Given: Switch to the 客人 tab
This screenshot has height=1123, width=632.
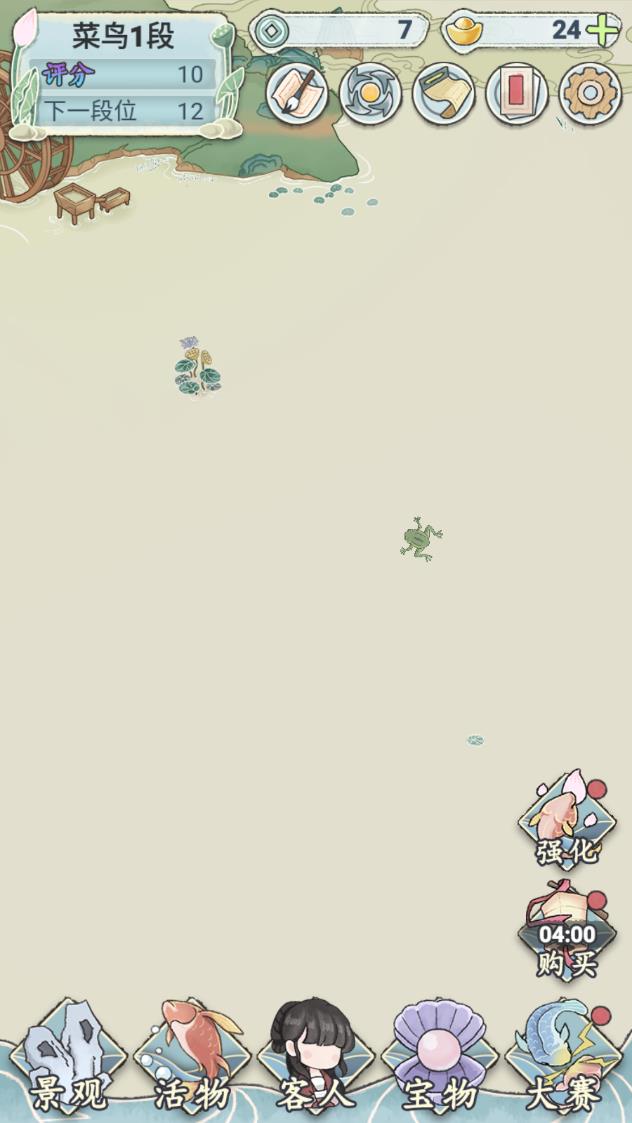Looking at the screenshot, I should 315,1062.
